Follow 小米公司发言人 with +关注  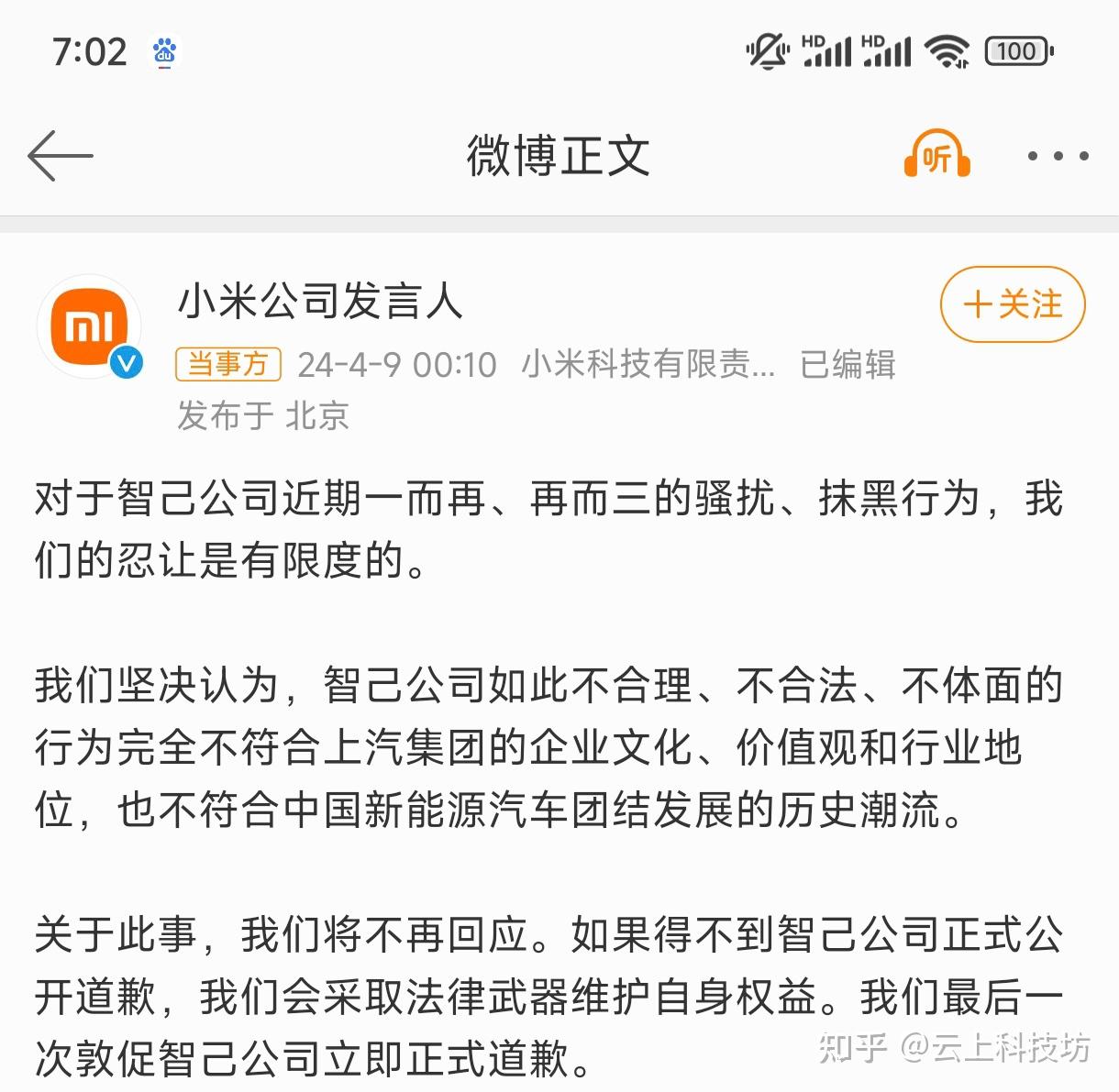(1013, 304)
